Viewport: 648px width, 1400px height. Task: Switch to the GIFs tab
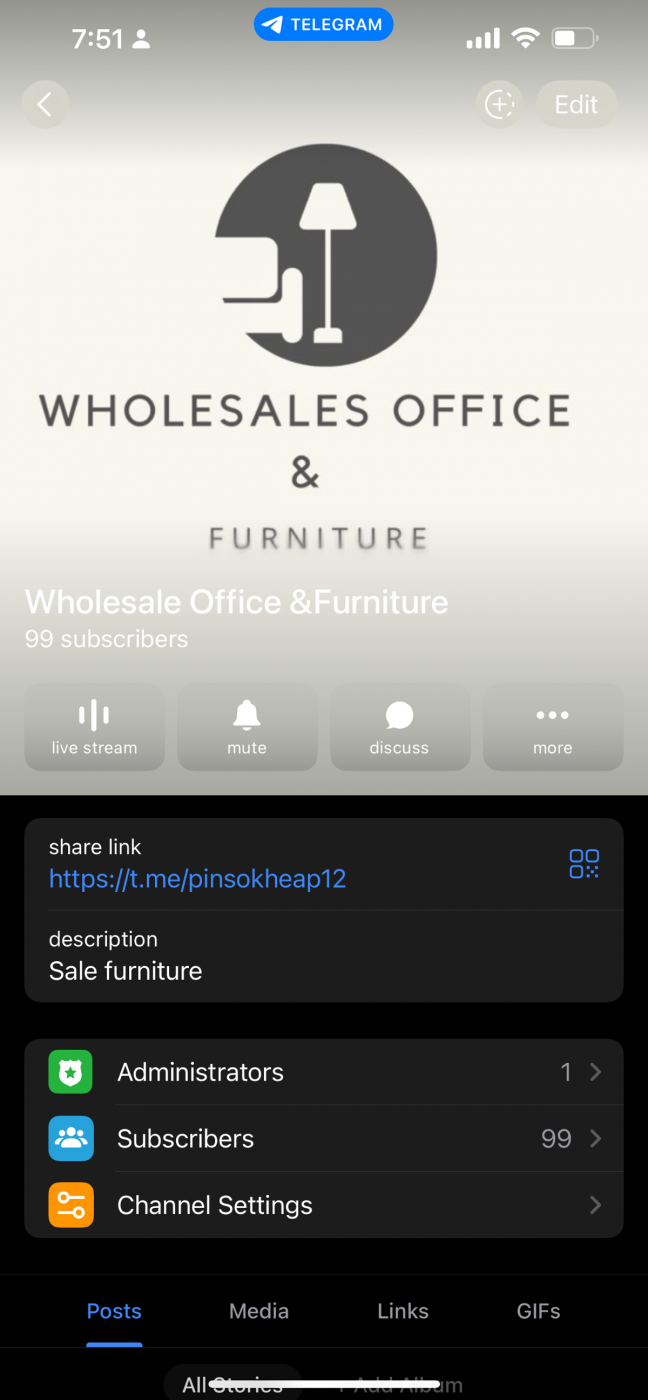point(538,1311)
